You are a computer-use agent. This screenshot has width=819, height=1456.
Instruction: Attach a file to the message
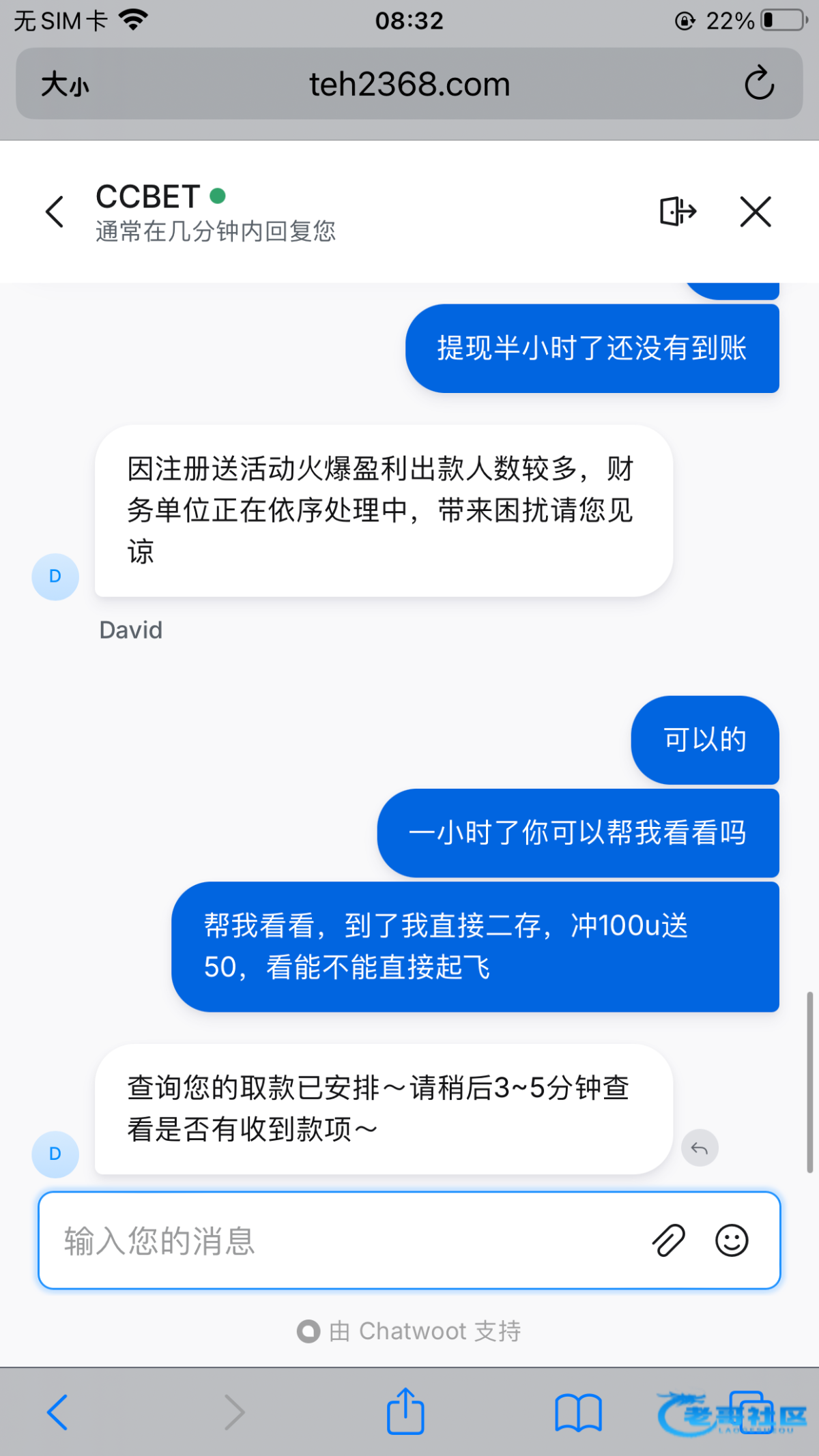coord(668,1240)
